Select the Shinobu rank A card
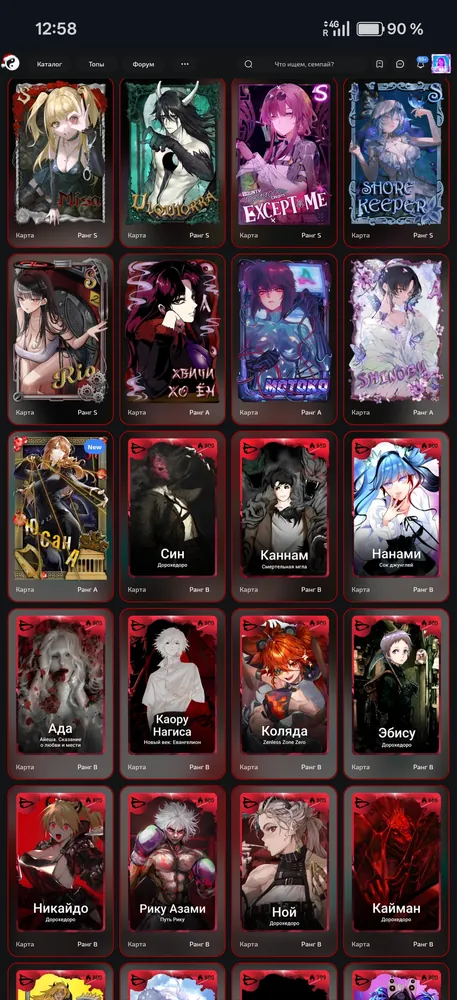 (x=396, y=339)
